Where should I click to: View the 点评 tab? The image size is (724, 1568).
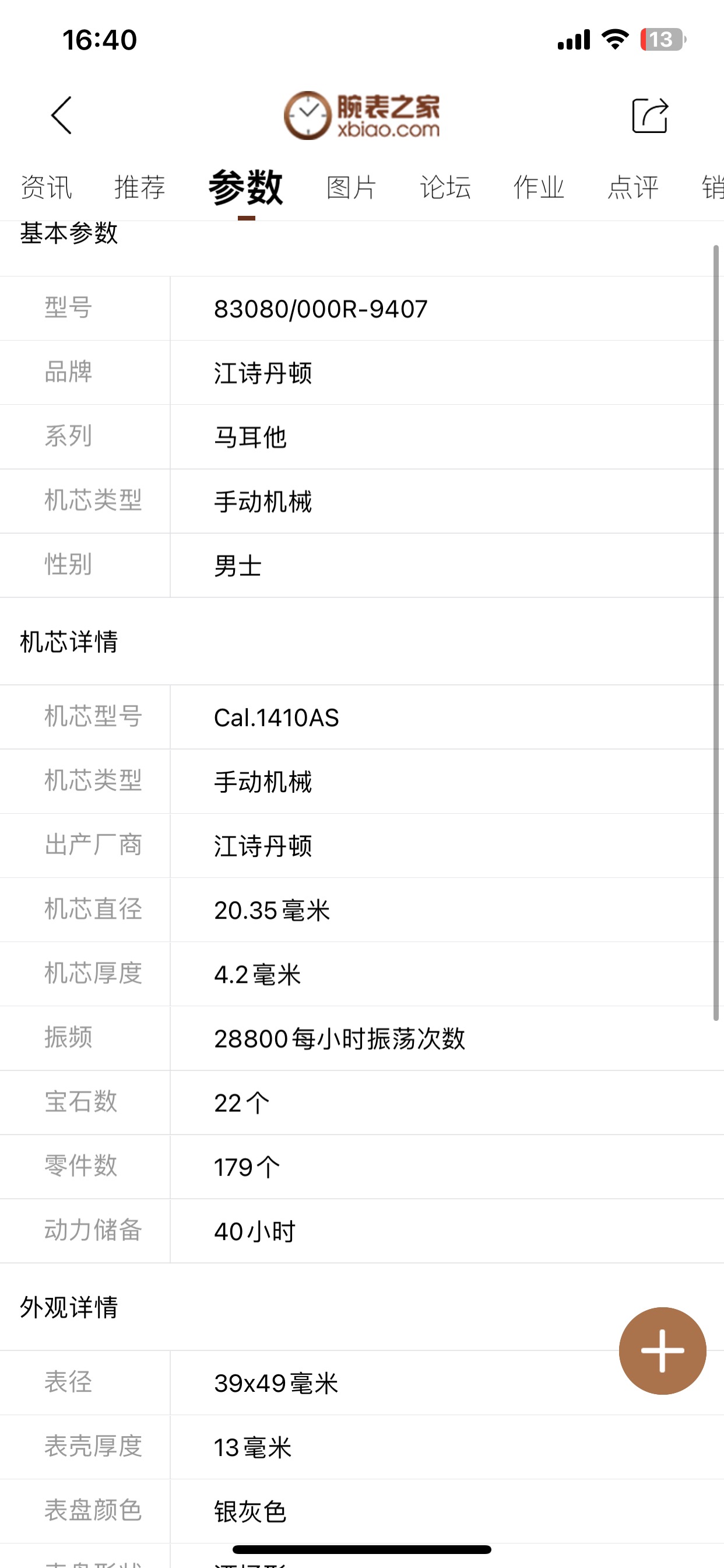(632, 187)
